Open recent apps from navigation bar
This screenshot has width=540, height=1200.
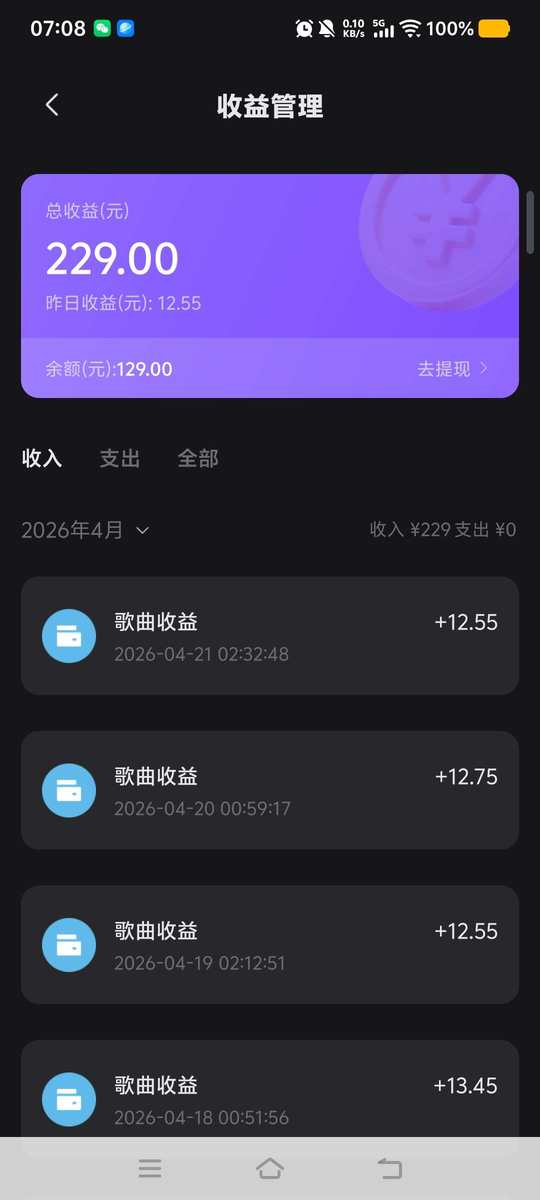point(150,1168)
